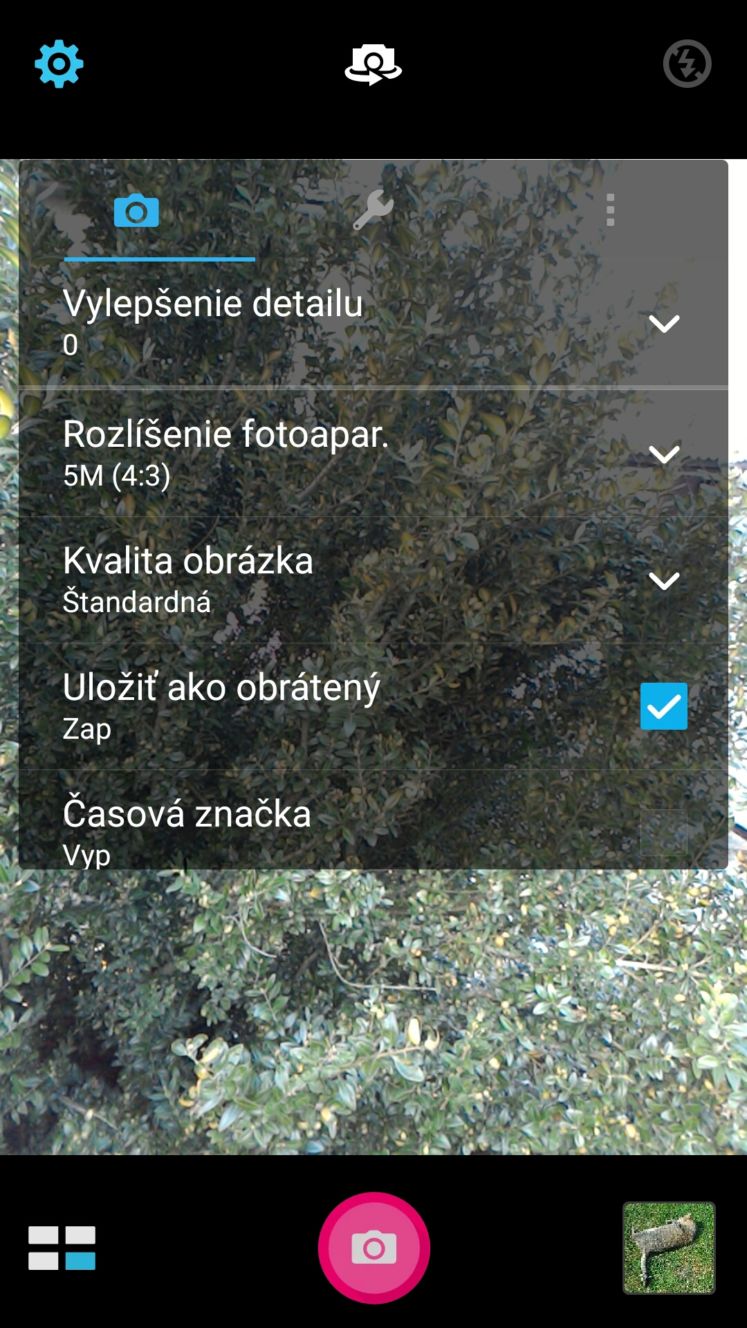This screenshot has height=1328, width=747.
Task: Expand the Vylepšenie detailu dropdown
Action: coord(664,324)
